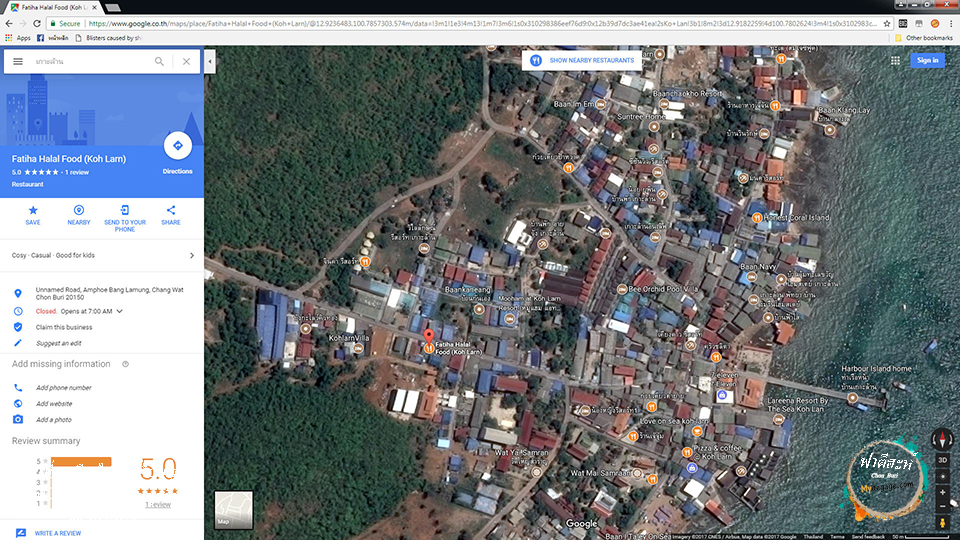Viewport: 960px width, 540px height.
Task: Expand the opening hours dropdown
Action: (x=121, y=311)
